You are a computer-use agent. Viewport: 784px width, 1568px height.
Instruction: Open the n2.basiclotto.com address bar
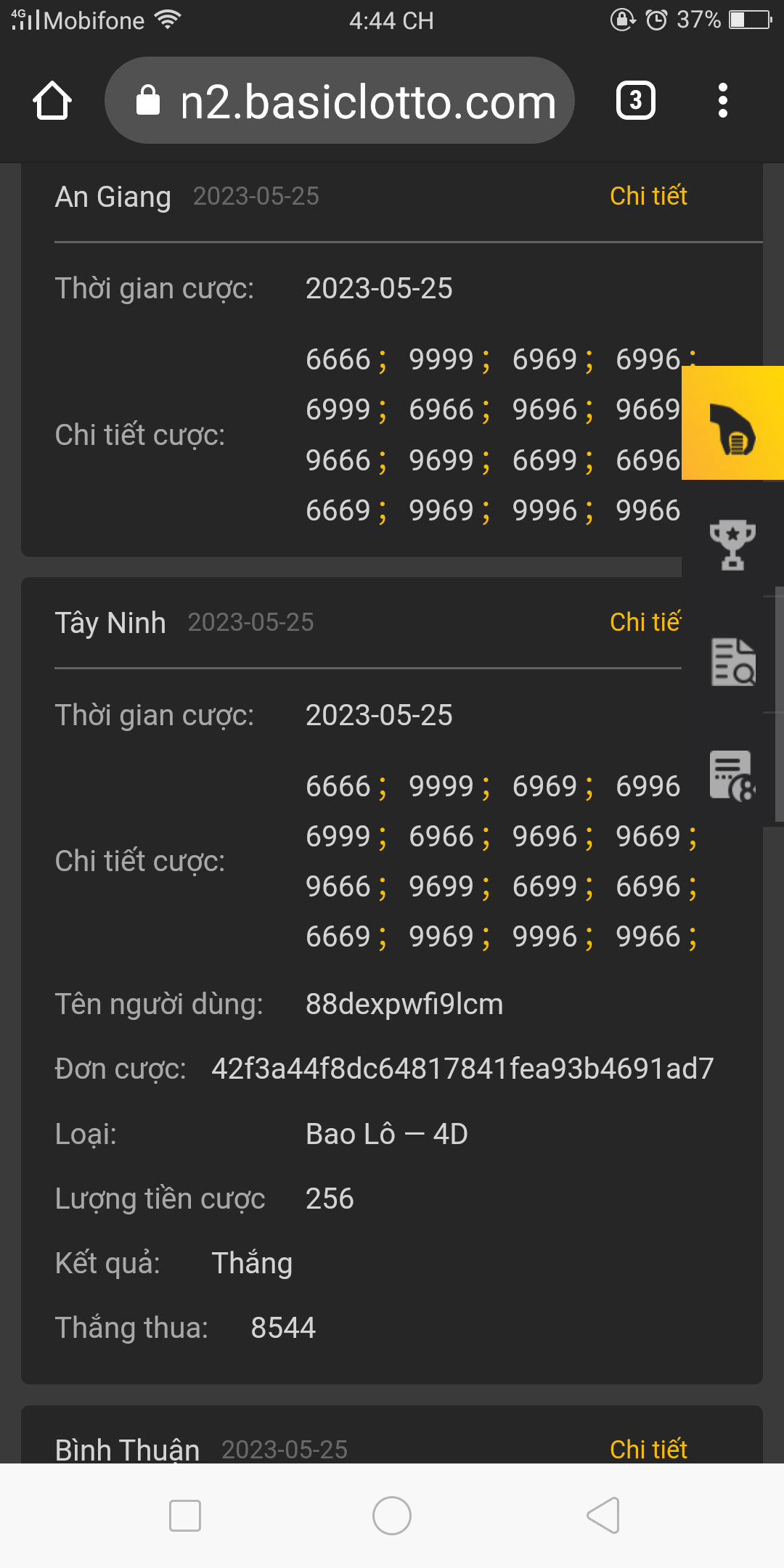pyautogui.click(x=340, y=100)
